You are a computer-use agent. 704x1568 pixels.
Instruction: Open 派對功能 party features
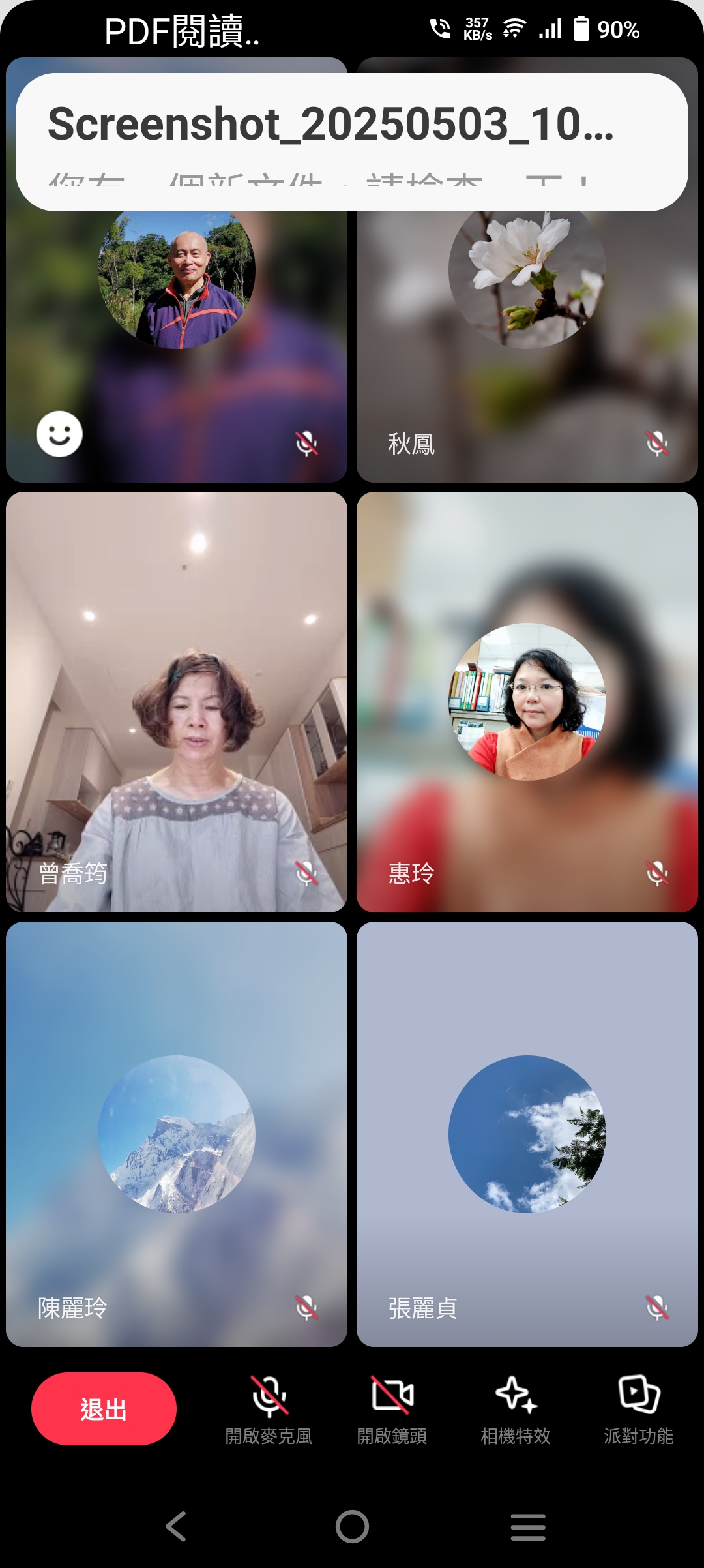click(639, 1409)
